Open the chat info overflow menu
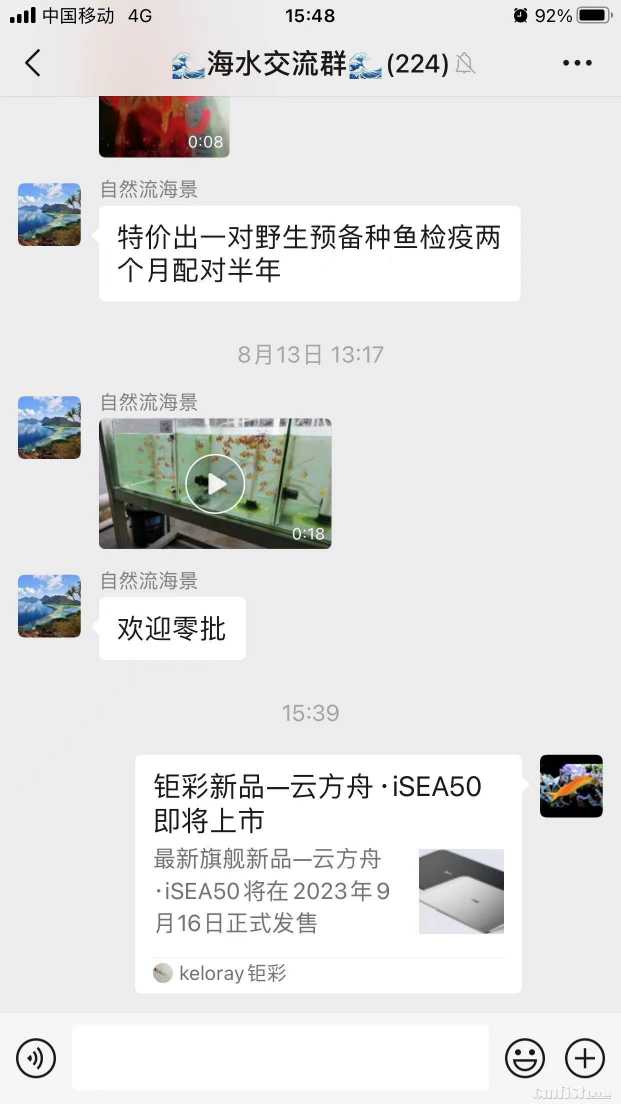 tap(577, 63)
